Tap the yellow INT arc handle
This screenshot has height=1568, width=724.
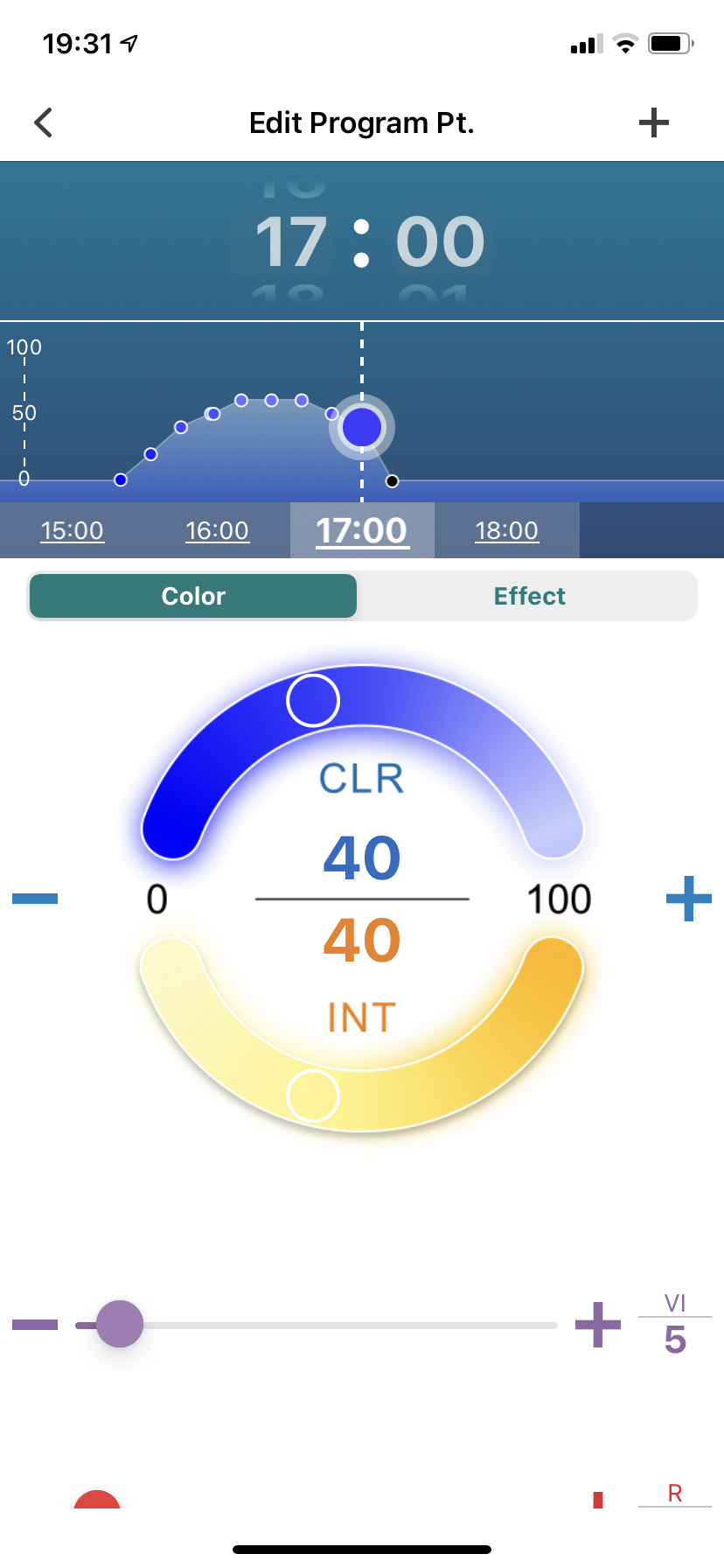point(313,1095)
